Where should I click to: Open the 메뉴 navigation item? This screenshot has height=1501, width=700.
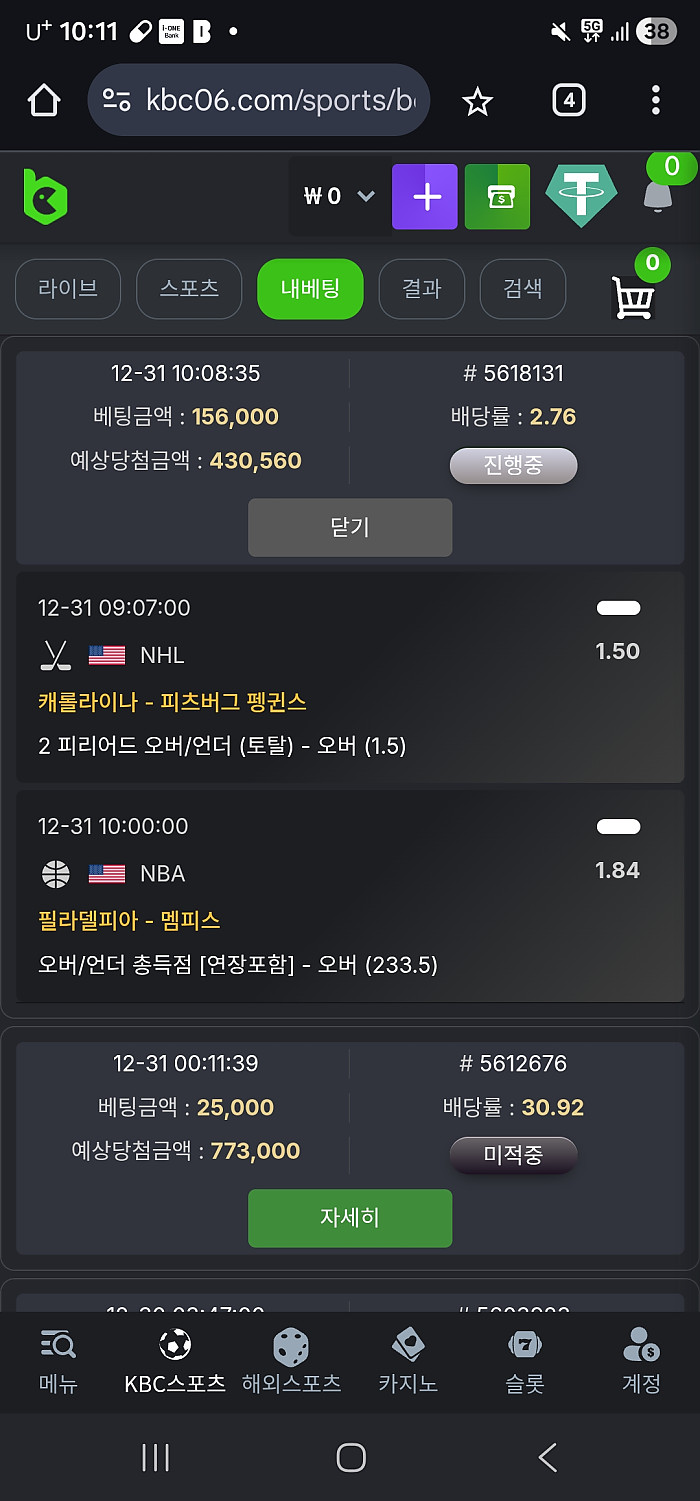point(58,1362)
